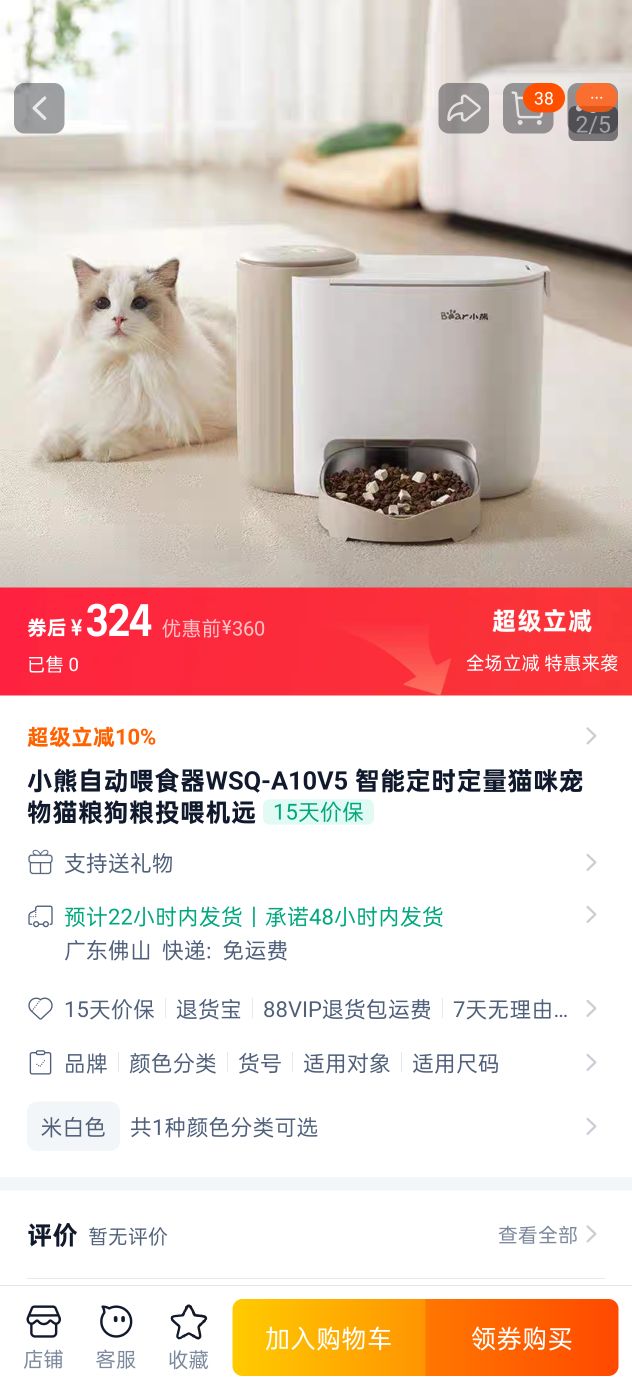Open the more options menu
Image resolution: width=632 pixels, height=1390 pixels.
[595, 98]
